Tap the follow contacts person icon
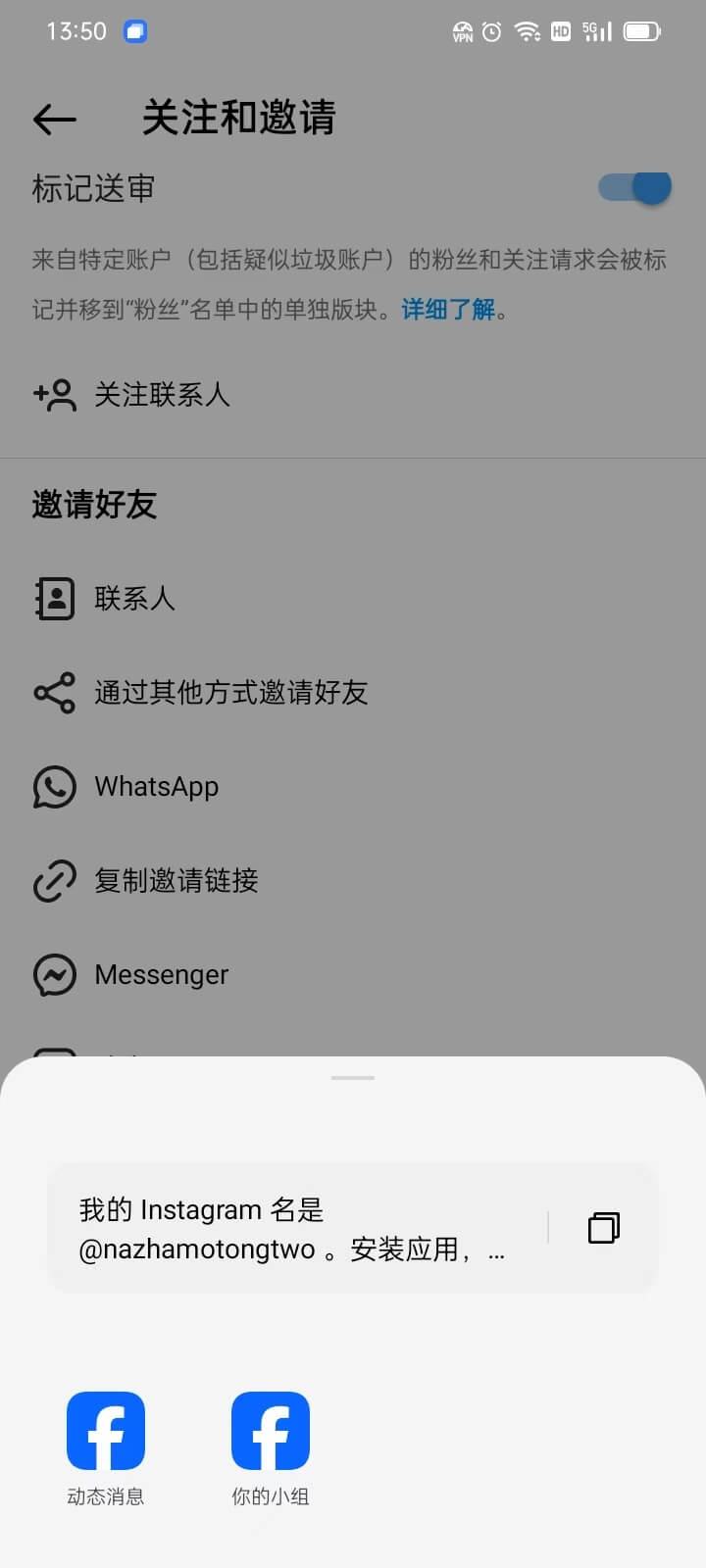Viewport: 706px width, 1568px height. coord(55,395)
